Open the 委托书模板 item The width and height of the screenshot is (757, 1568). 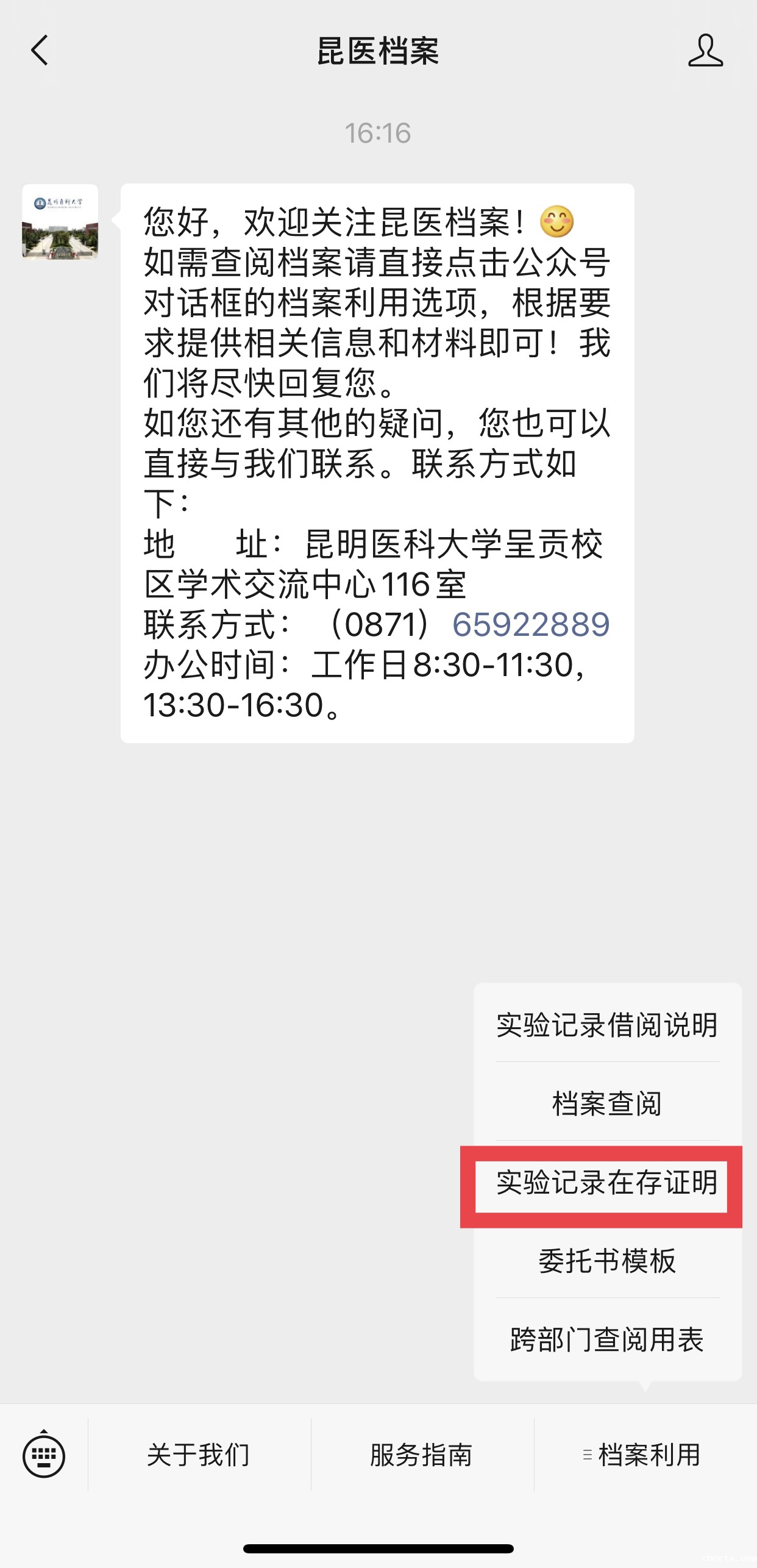(607, 1261)
